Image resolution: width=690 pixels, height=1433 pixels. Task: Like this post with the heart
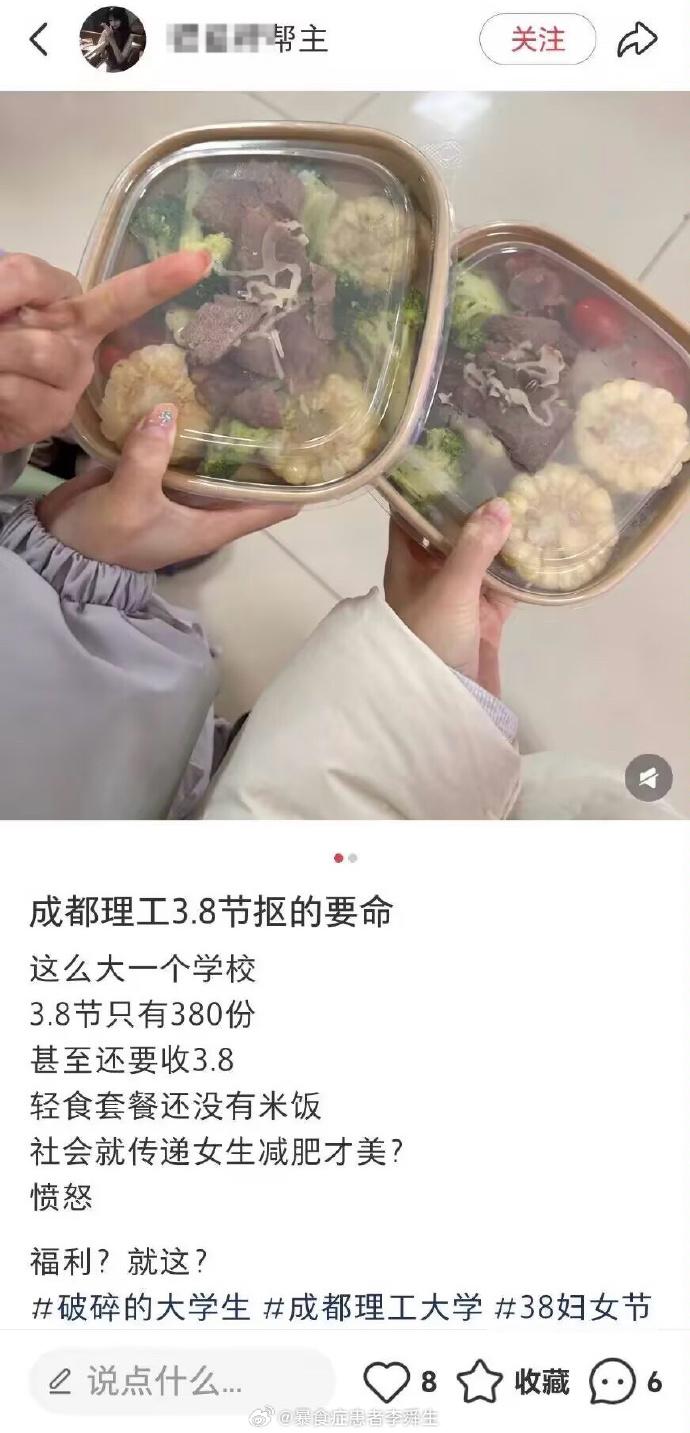coord(386,1382)
